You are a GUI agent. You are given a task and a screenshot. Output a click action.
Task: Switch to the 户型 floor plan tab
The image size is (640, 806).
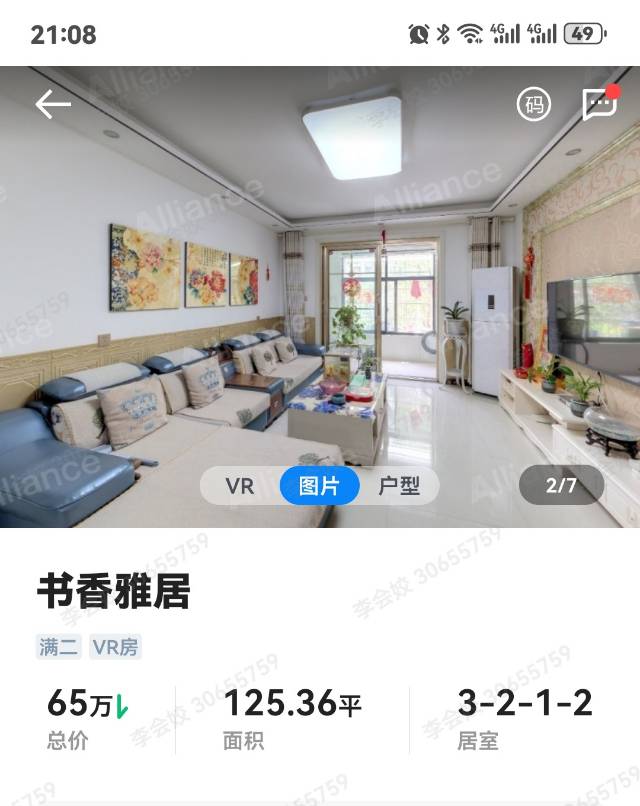(x=398, y=486)
